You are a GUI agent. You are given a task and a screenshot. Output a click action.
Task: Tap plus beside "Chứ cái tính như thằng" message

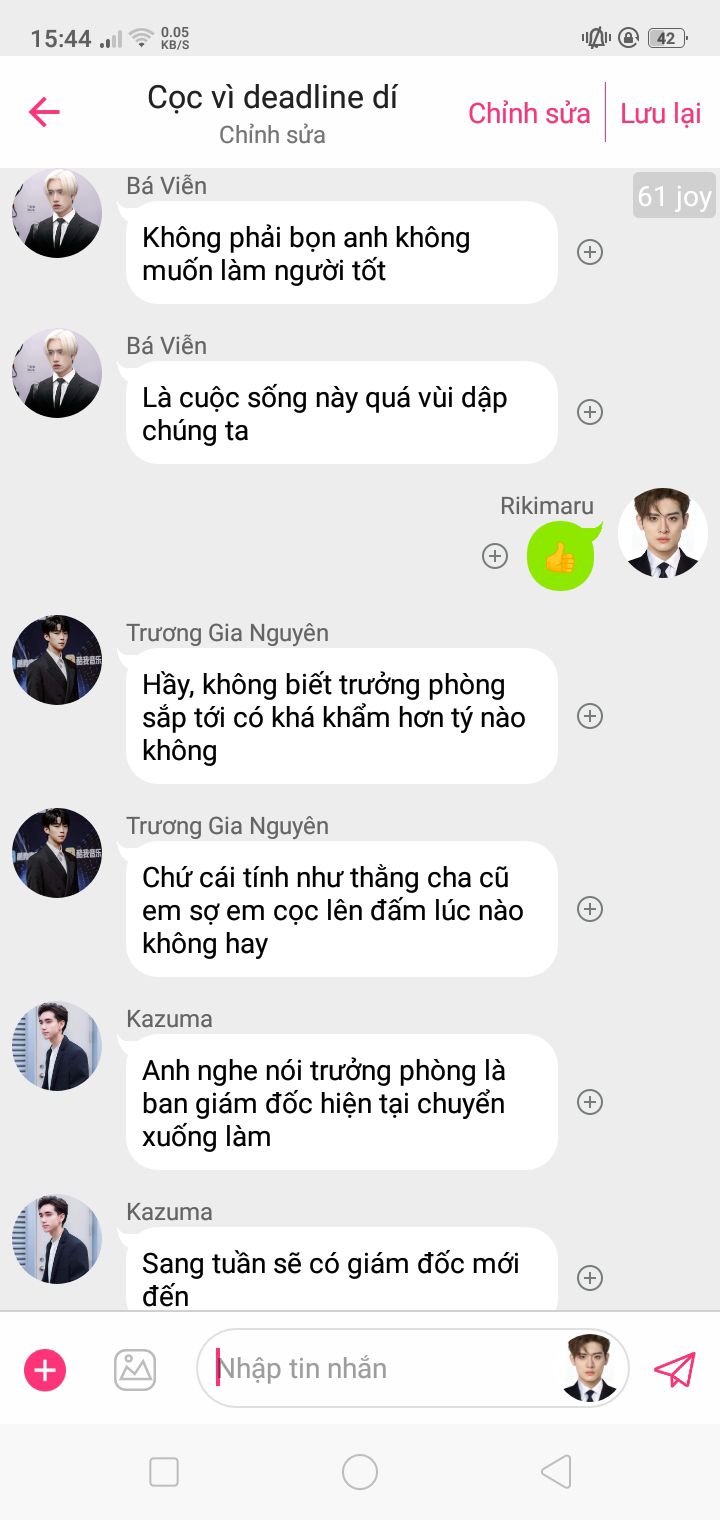(590, 909)
